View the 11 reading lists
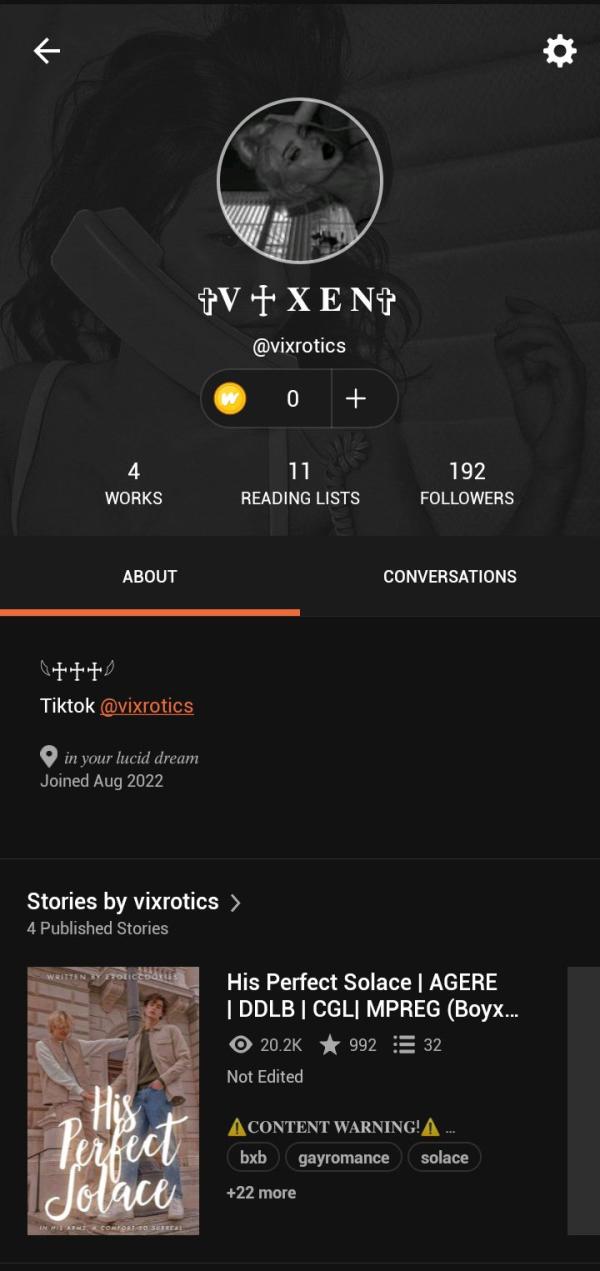This screenshot has width=600, height=1271. pyautogui.click(x=300, y=484)
